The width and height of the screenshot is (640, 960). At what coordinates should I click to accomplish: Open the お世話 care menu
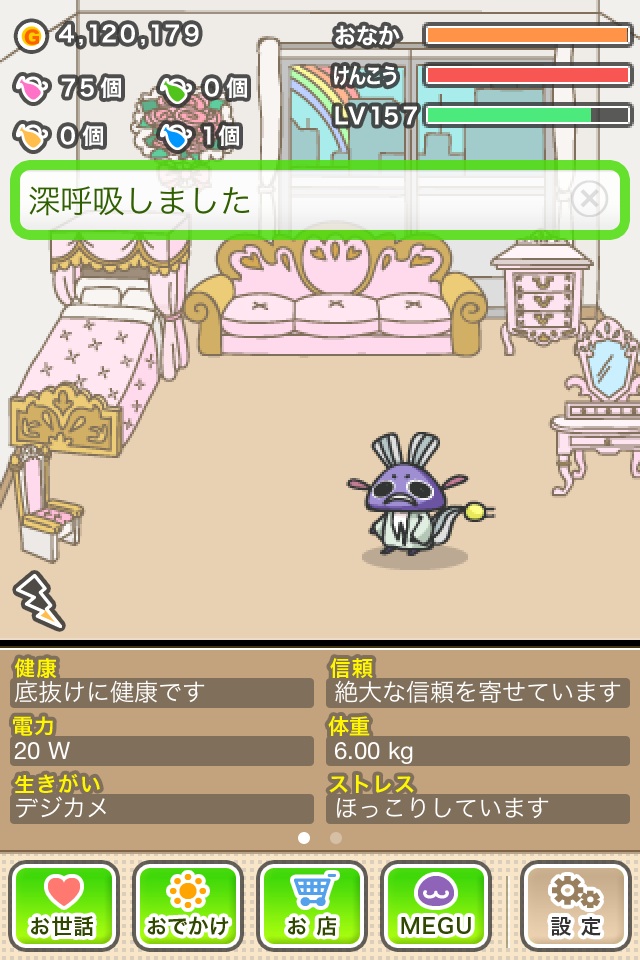64,906
